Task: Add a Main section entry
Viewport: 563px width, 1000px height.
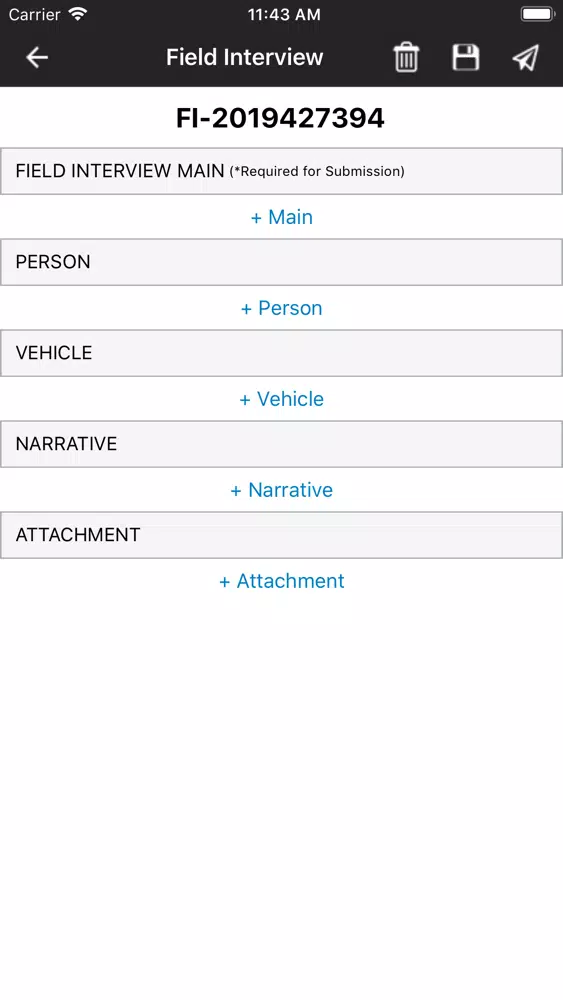Action: [282, 217]
